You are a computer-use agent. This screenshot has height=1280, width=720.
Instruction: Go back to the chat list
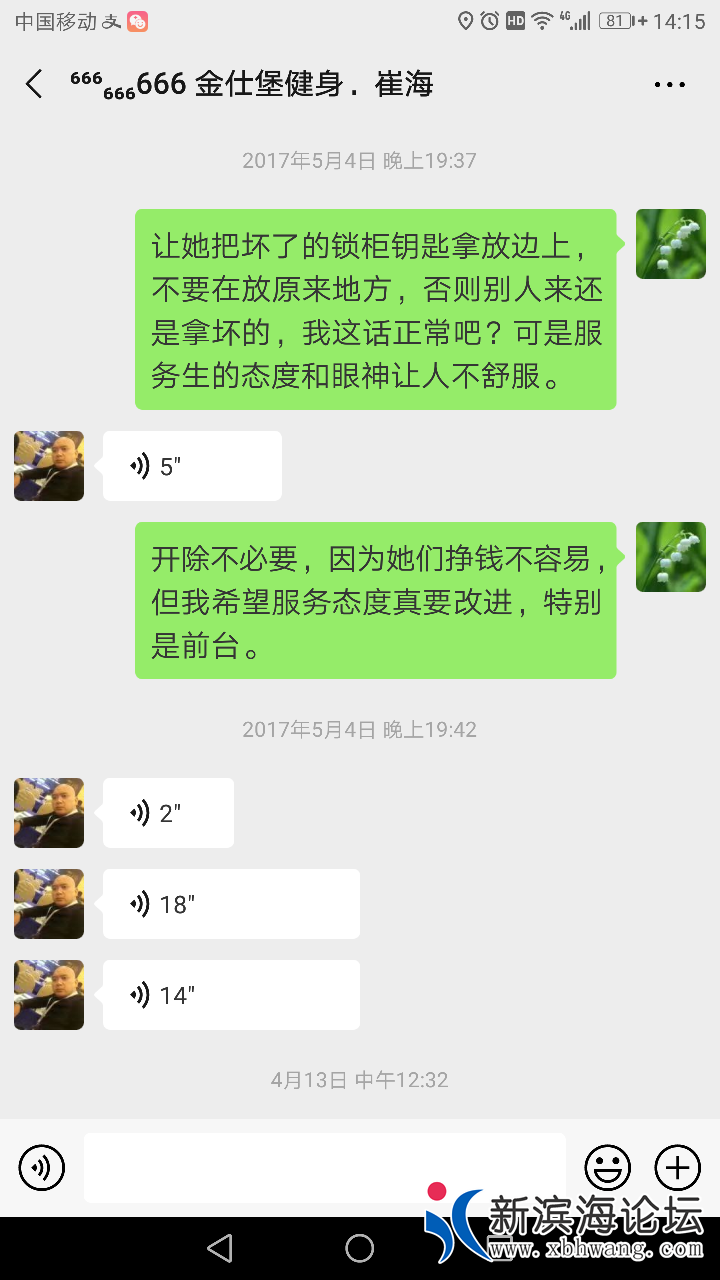click(x=34, y=84)
